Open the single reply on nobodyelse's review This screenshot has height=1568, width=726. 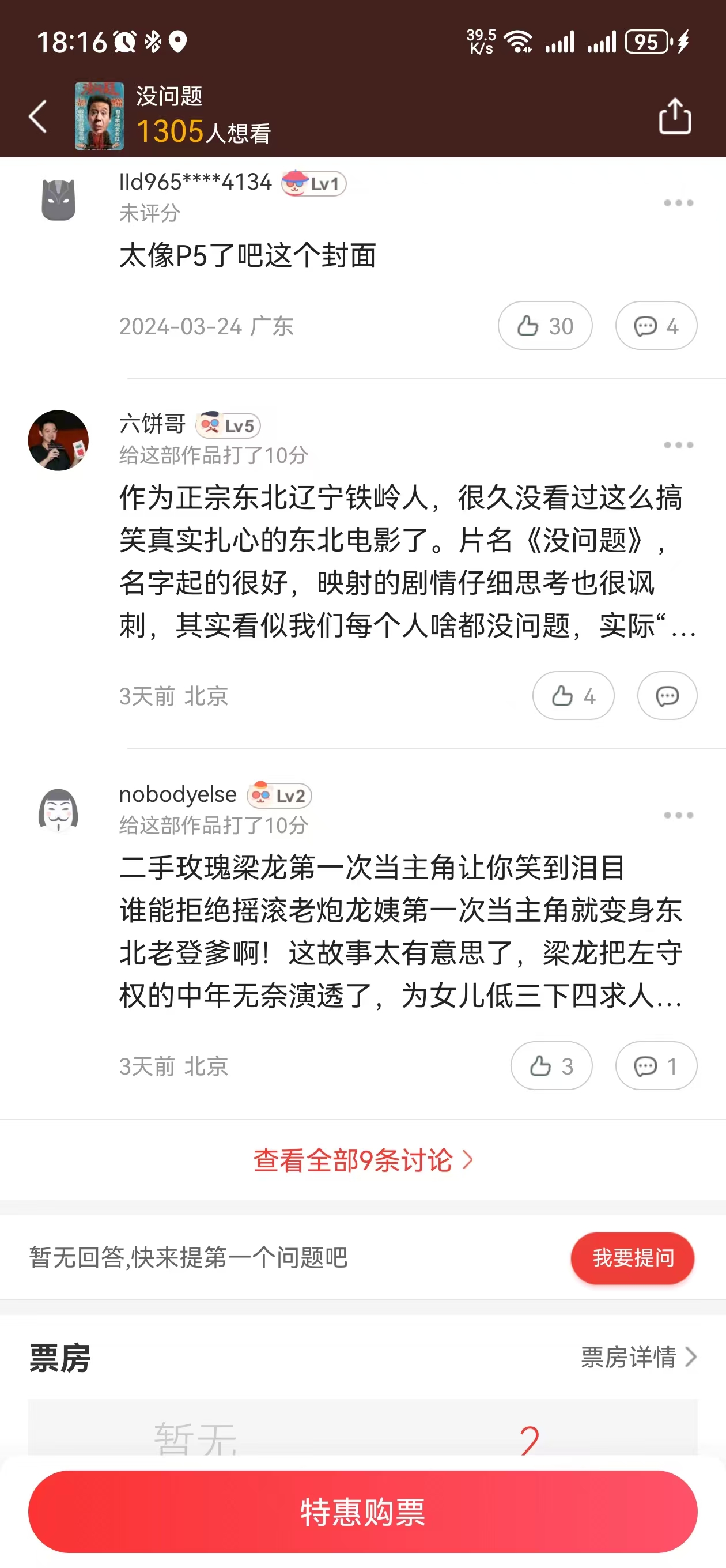656,1066
